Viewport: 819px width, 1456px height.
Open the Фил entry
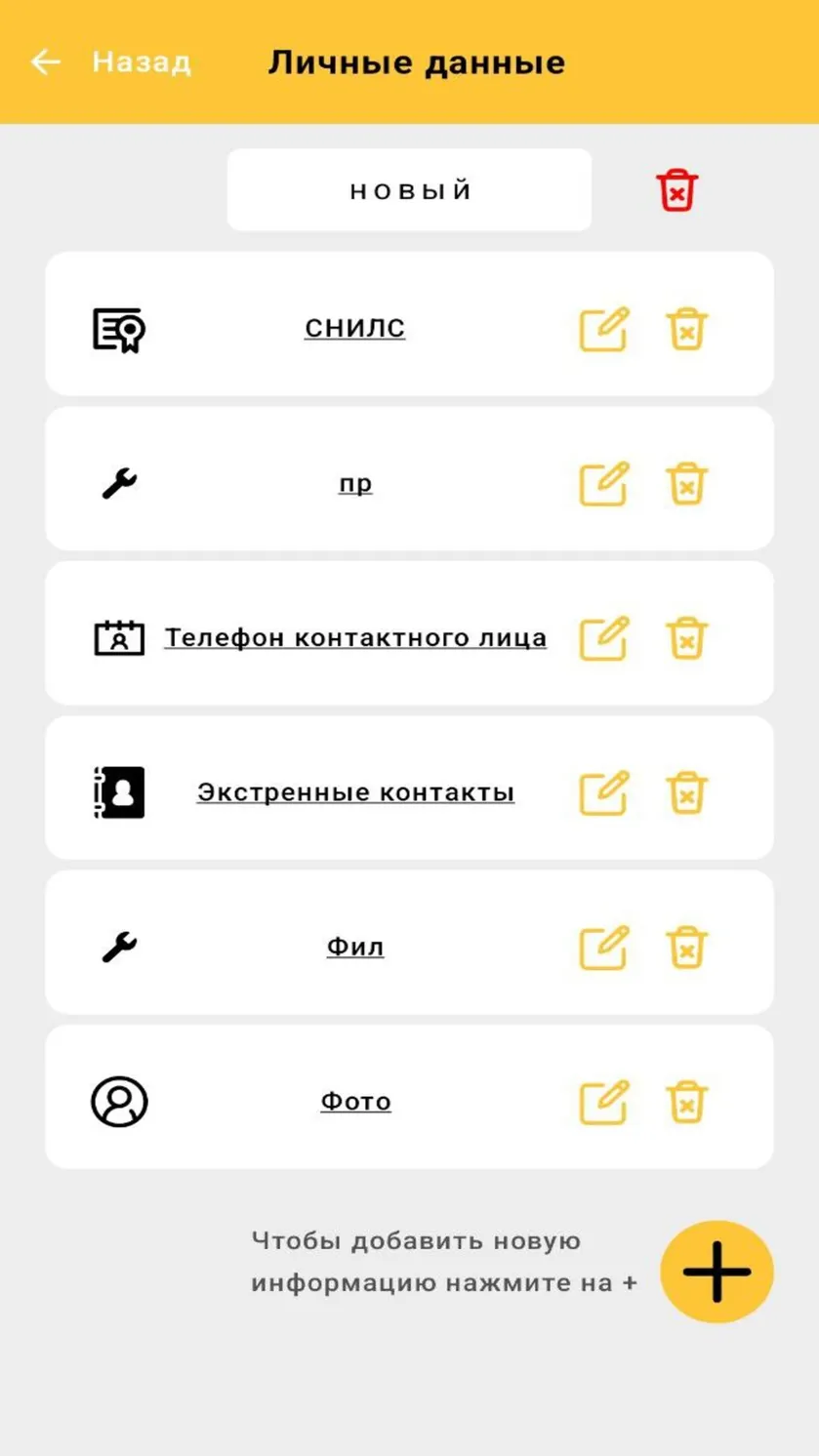355,947
